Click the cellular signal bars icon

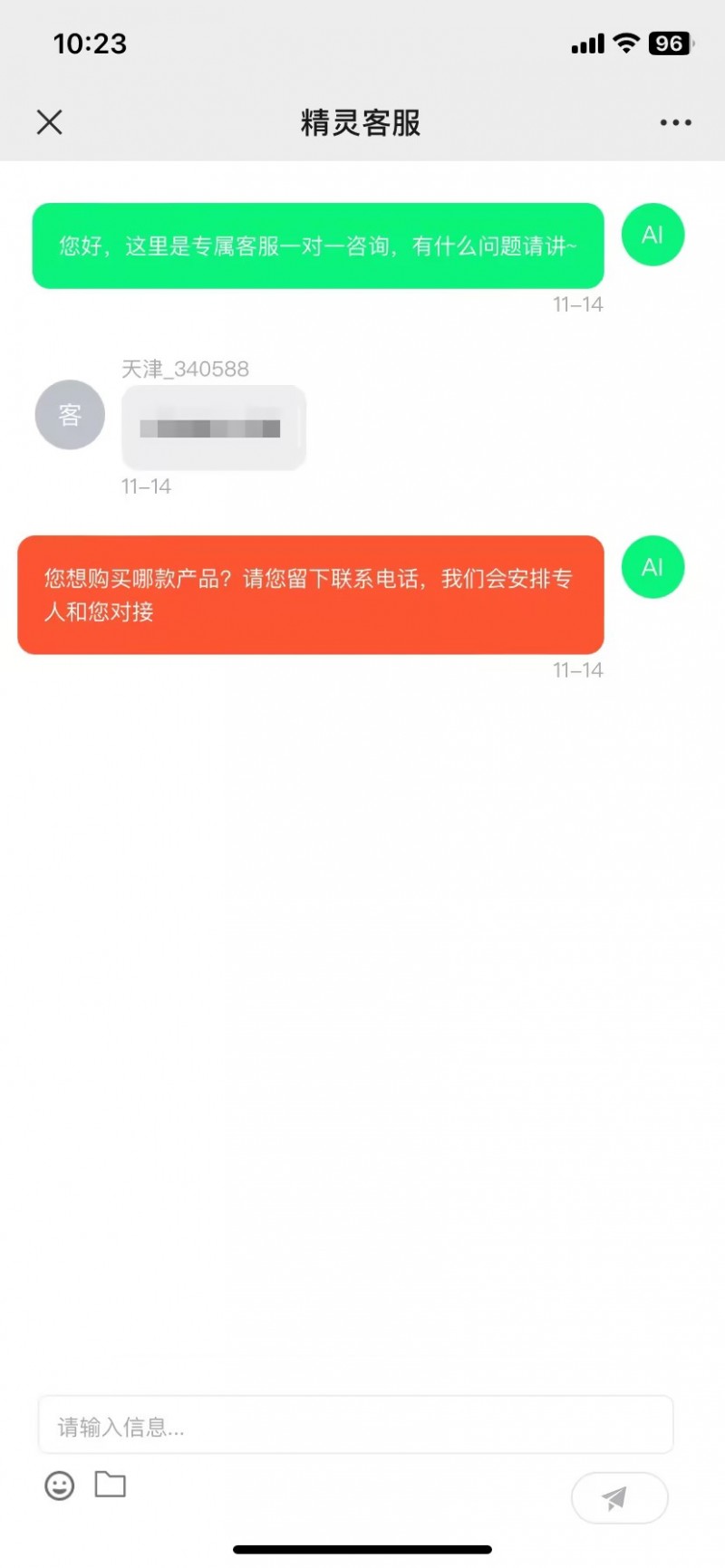click(587, 42)
